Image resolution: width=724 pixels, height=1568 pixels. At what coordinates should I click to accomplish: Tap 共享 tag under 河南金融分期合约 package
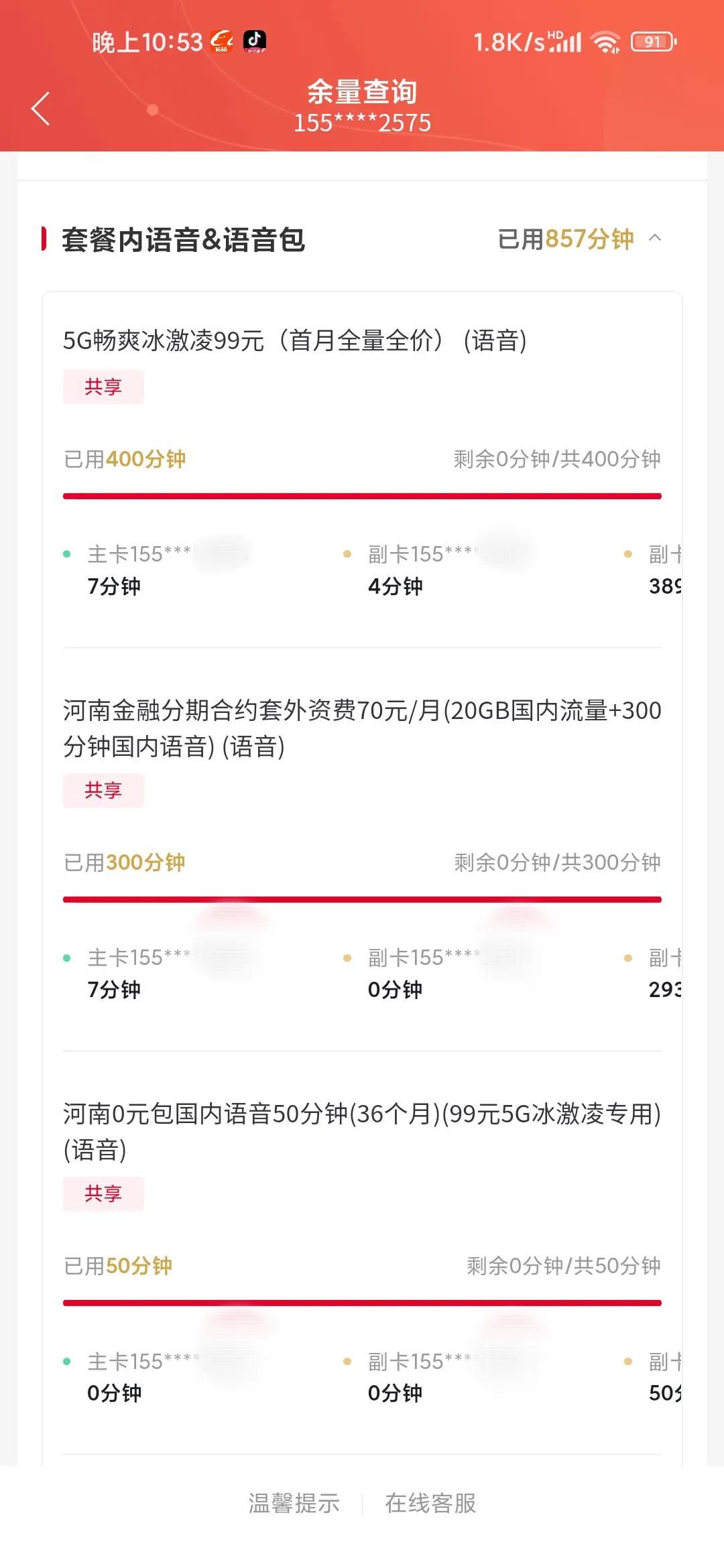(x=103, y=790)
